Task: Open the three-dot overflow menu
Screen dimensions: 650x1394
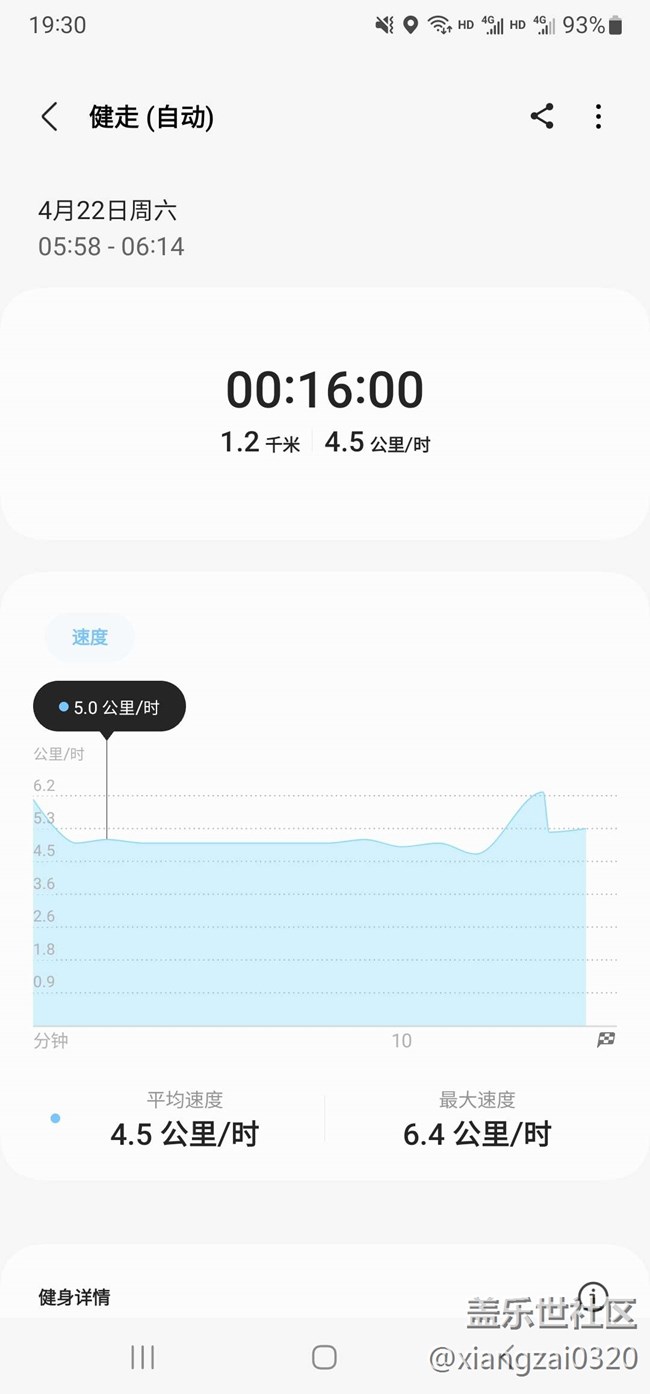Action: click(x=598, y=117)
